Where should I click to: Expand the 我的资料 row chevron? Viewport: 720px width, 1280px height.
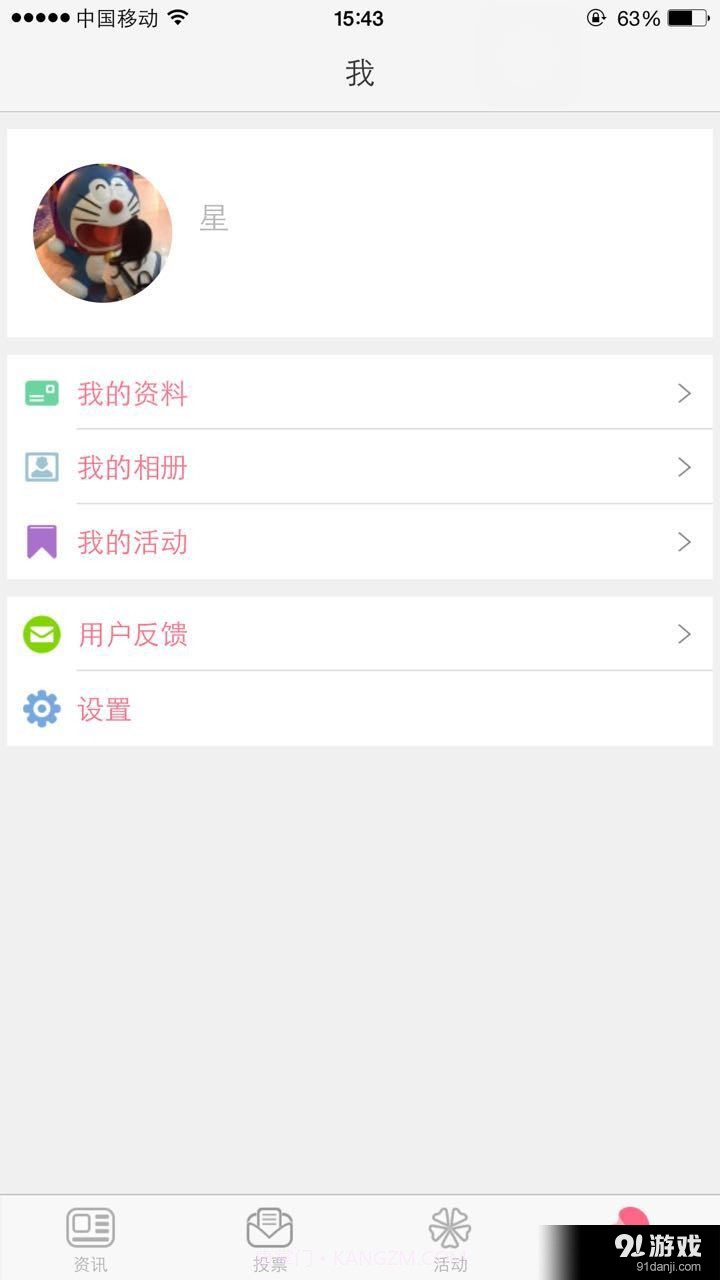coord(684,393)
